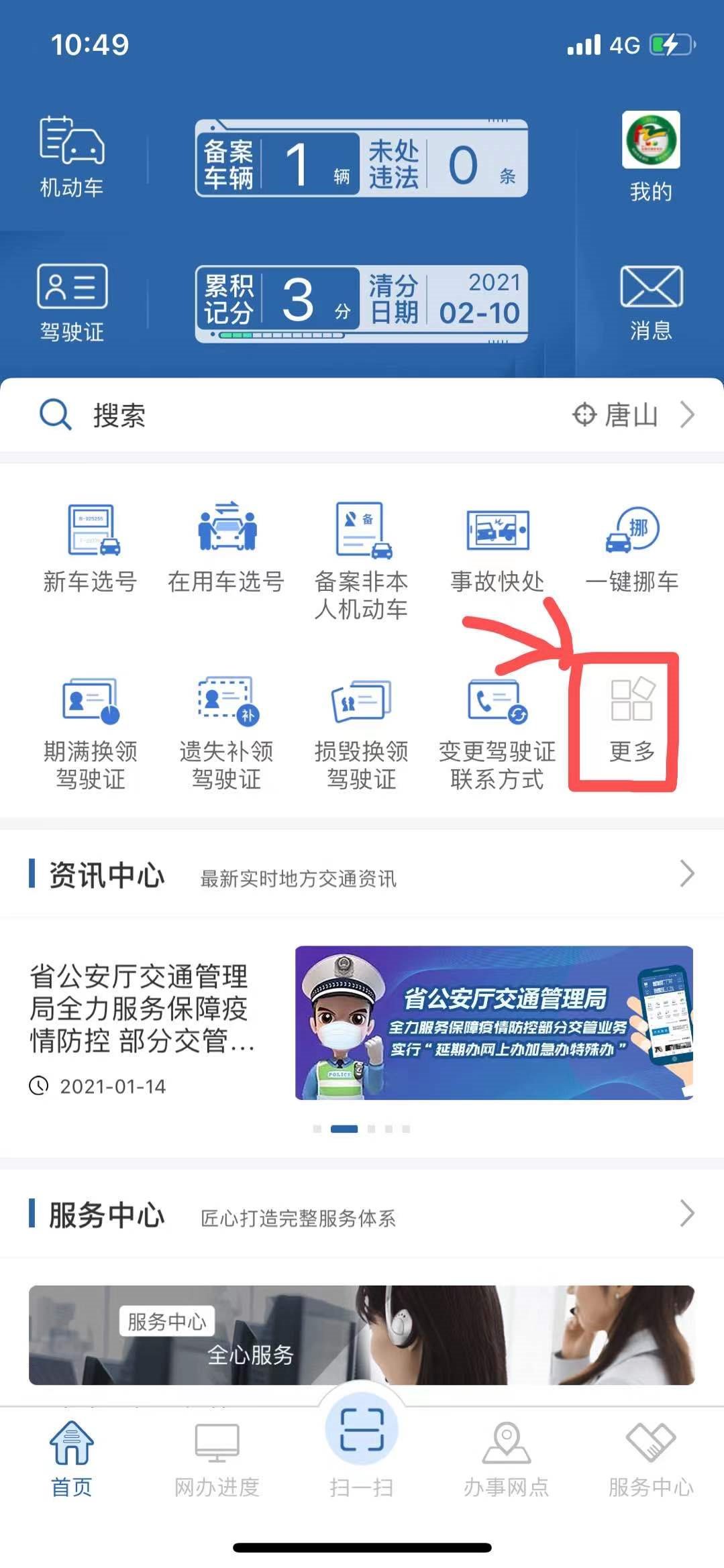The image size is (724, 1568).
Task: Change city from 唐山
Action: pyautogui.click(x=632, y=415)
